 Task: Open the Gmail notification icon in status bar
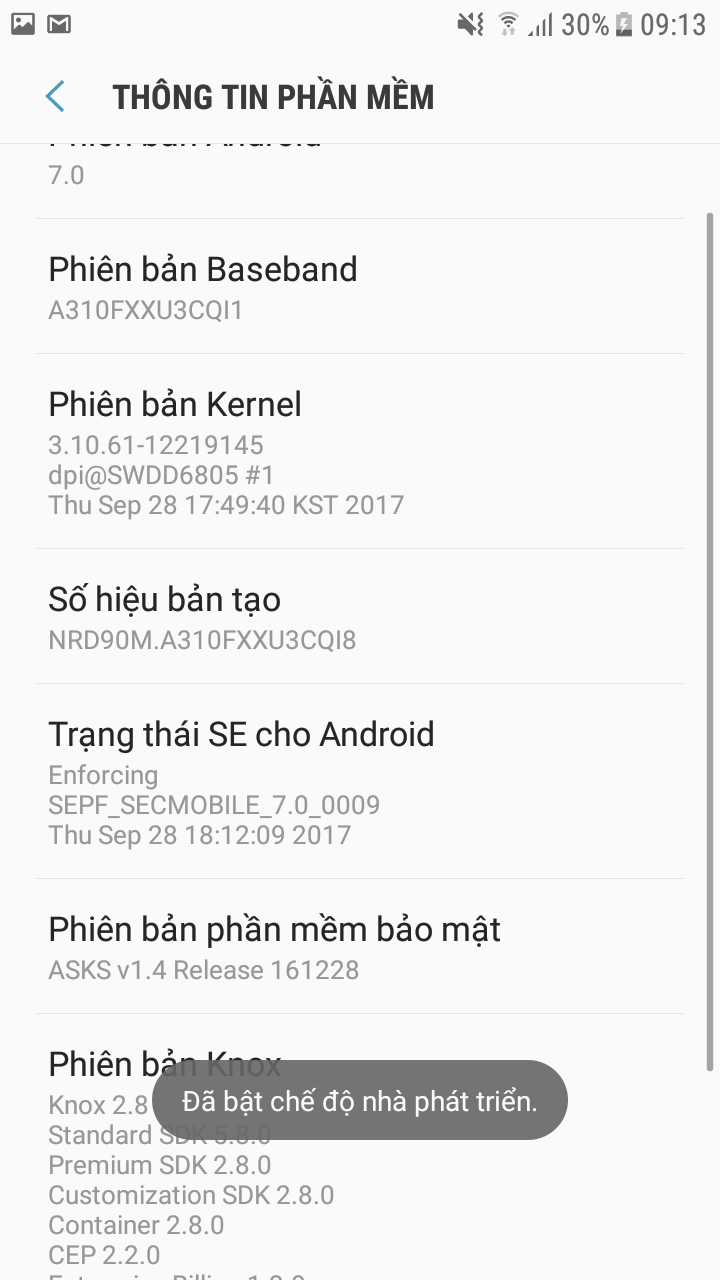coord(59,22)
